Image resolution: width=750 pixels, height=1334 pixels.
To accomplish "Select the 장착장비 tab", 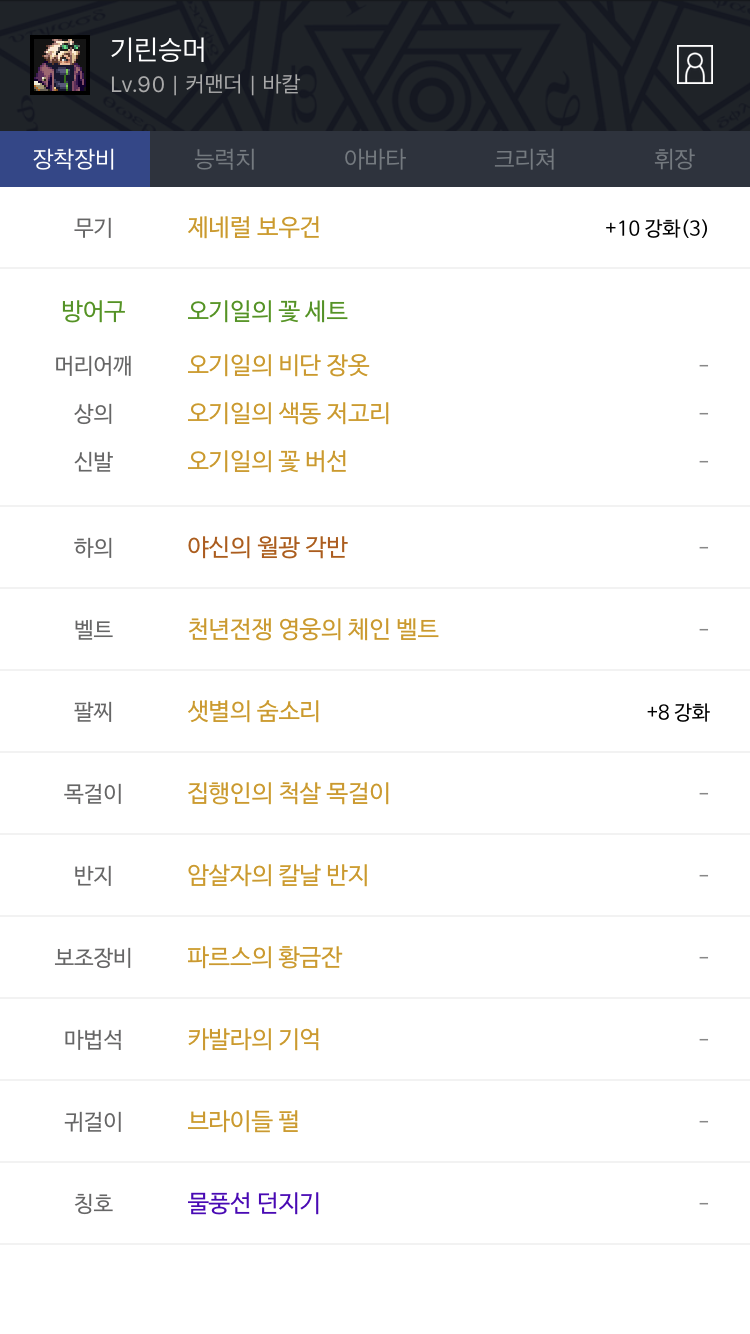I will (75, 159).
